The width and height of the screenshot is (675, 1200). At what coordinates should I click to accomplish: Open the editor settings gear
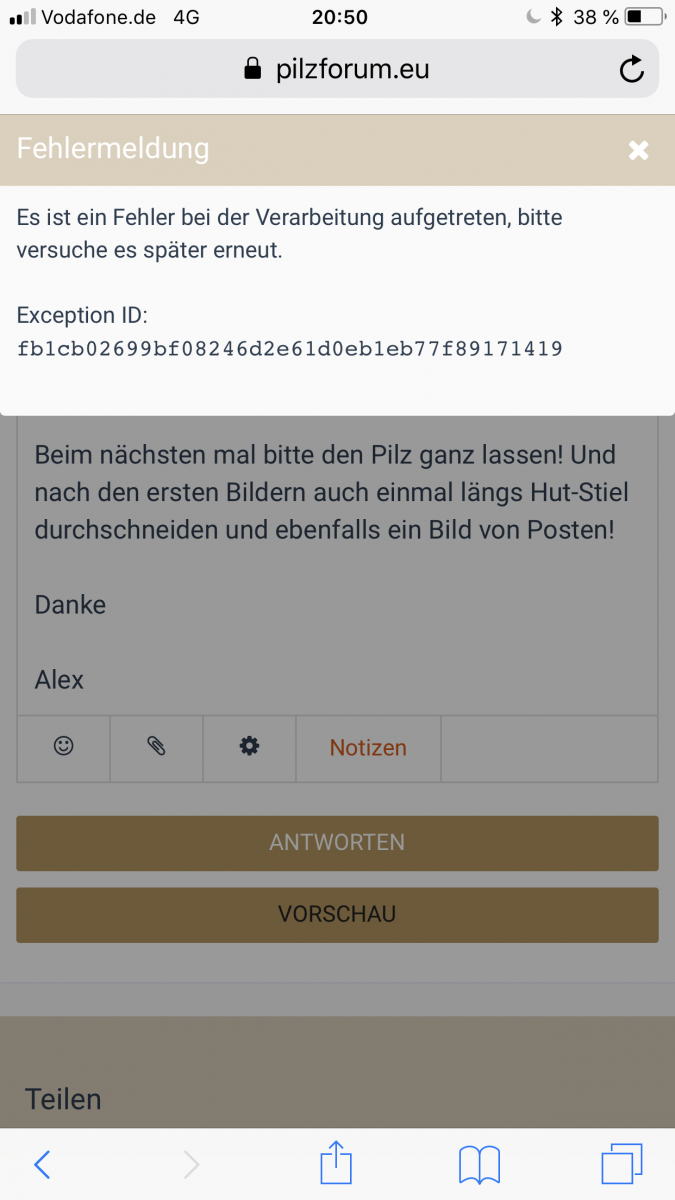[x=249, y=747]
